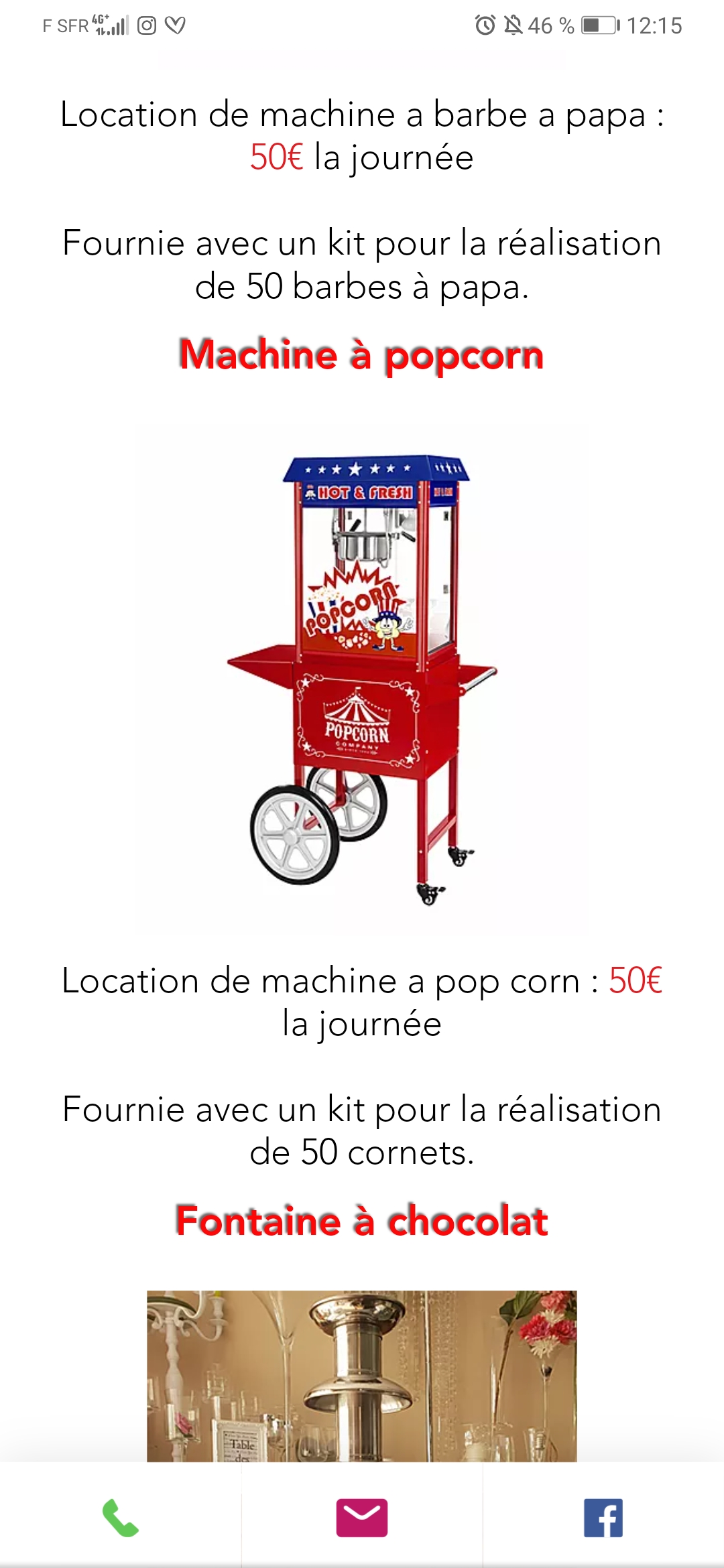The width and height of the screenshot is (724, 1568).
Task: Tap the text about 50 barbes à papa
Action: 362,267
